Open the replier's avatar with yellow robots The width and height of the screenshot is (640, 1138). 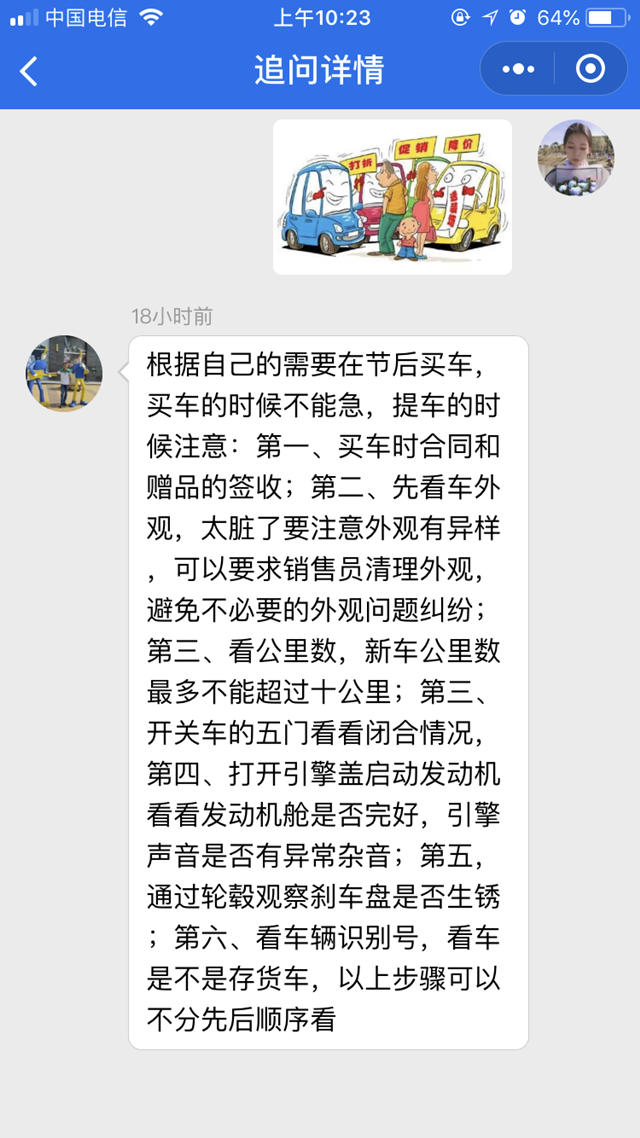click(x=64, y=373)
